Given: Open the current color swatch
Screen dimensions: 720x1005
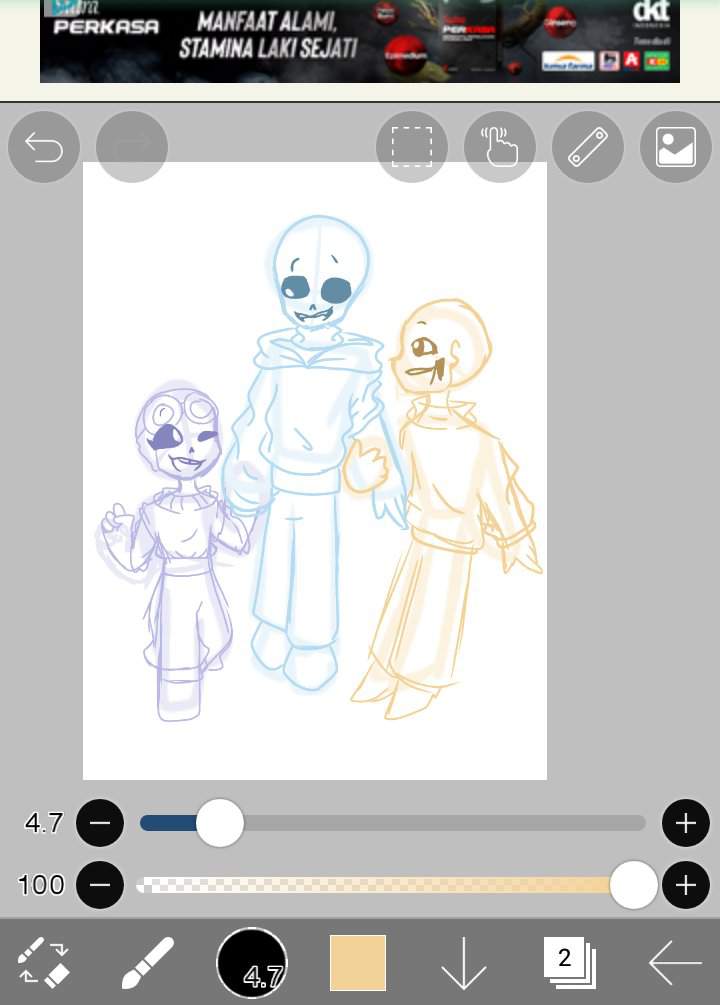Looking at the screenshot, I should [358, 962].
